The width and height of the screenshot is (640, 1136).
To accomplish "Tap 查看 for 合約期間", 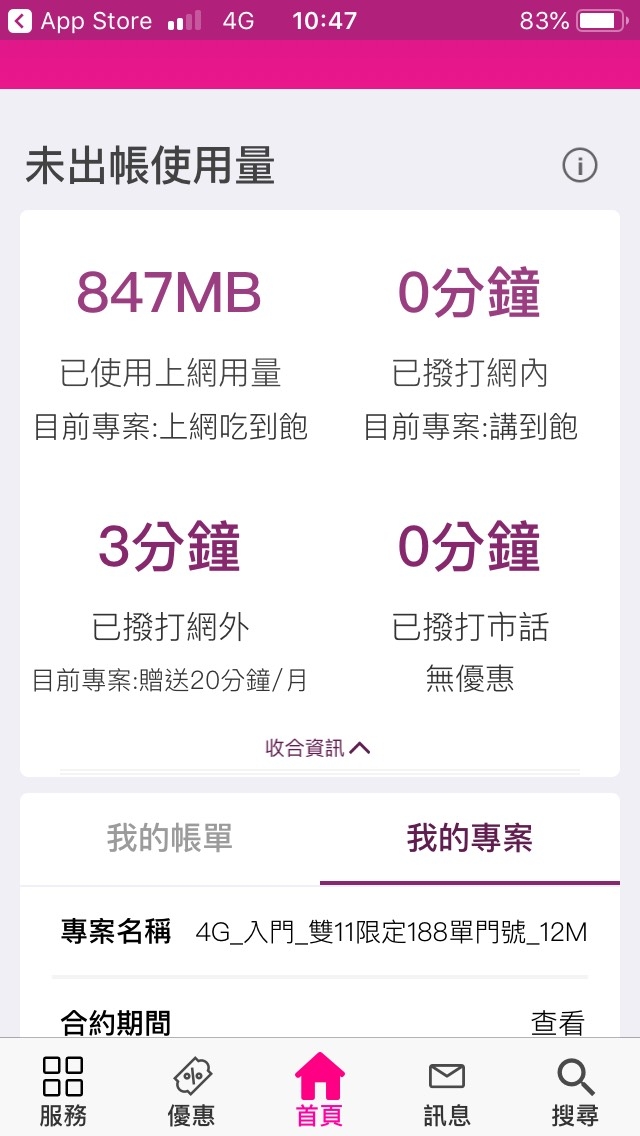I will 557,1021.
